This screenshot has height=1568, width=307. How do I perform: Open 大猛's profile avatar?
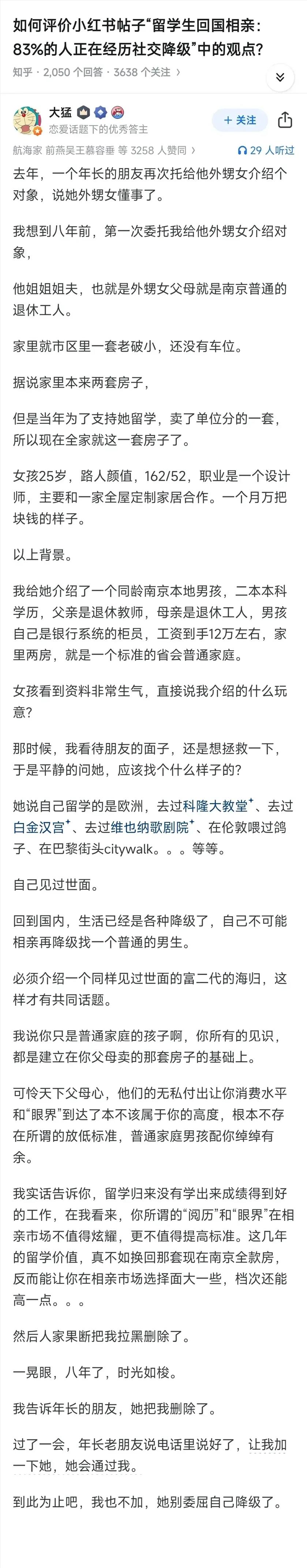[x=27, y=121]
